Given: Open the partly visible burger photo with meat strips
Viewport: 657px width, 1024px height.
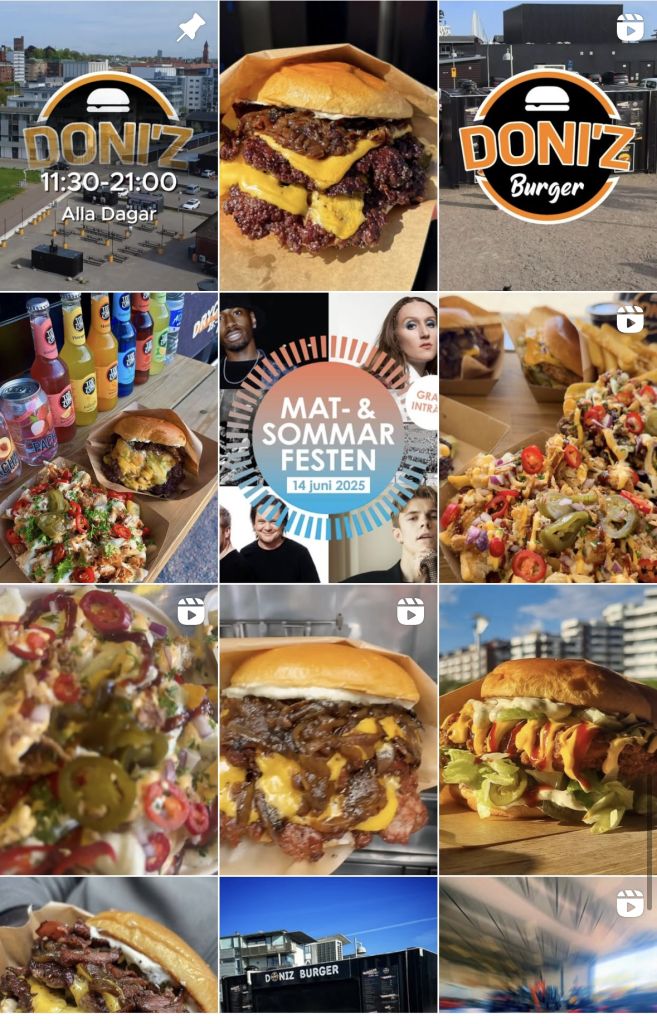Looking at the screenshot, I should [x=108, y=952].
